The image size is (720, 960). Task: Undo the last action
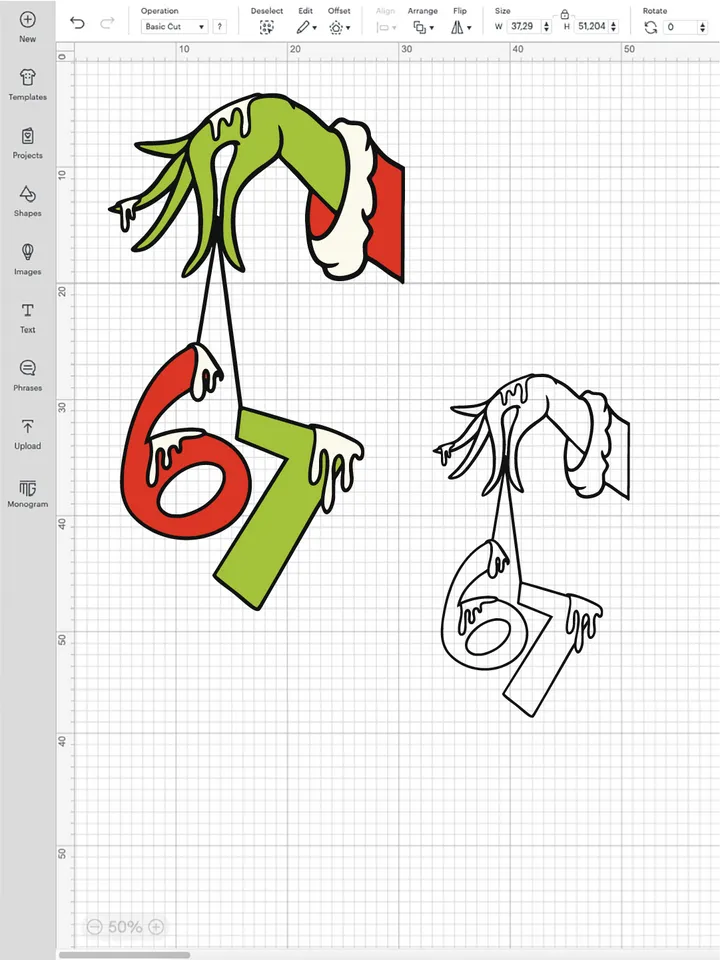point(77,23)
